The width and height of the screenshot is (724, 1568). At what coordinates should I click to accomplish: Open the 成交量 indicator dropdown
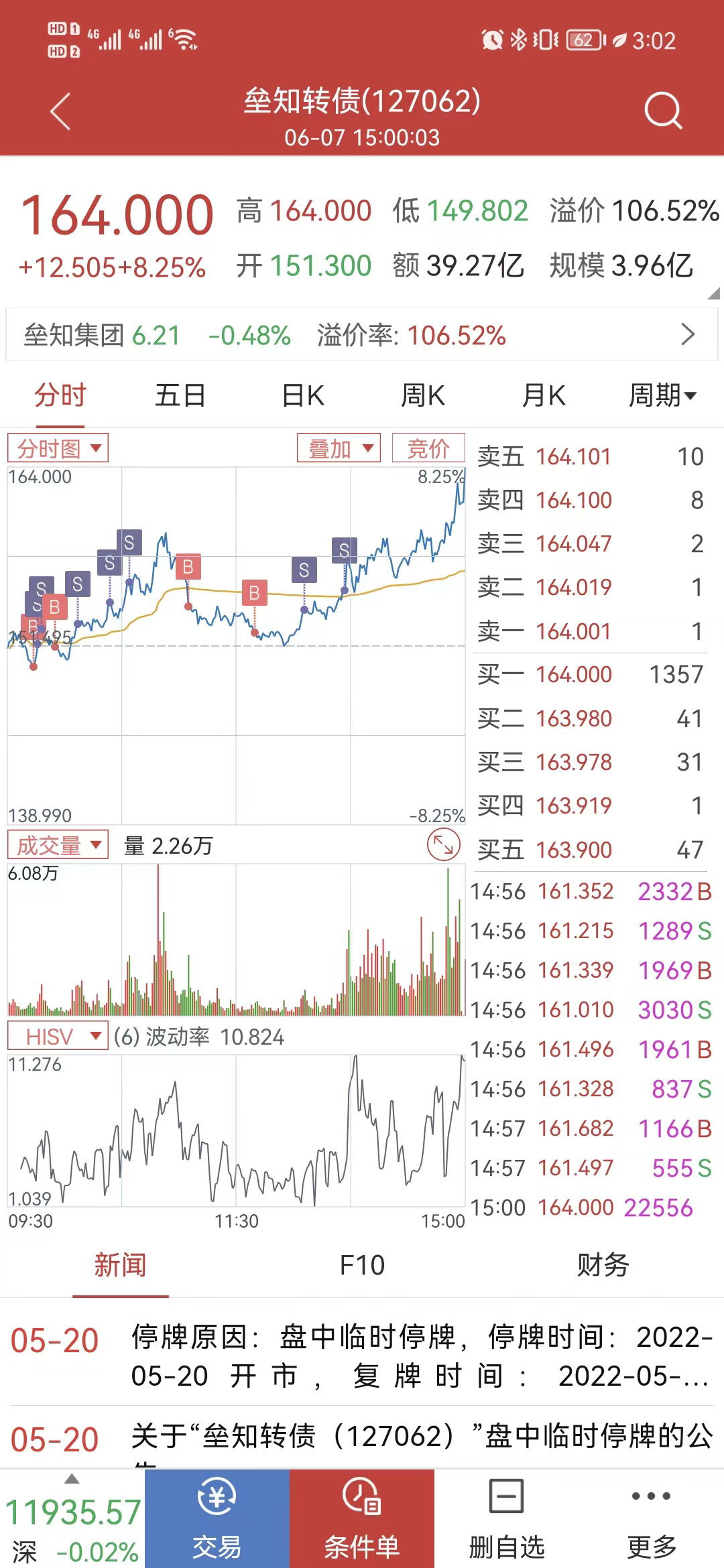point(58,845)
